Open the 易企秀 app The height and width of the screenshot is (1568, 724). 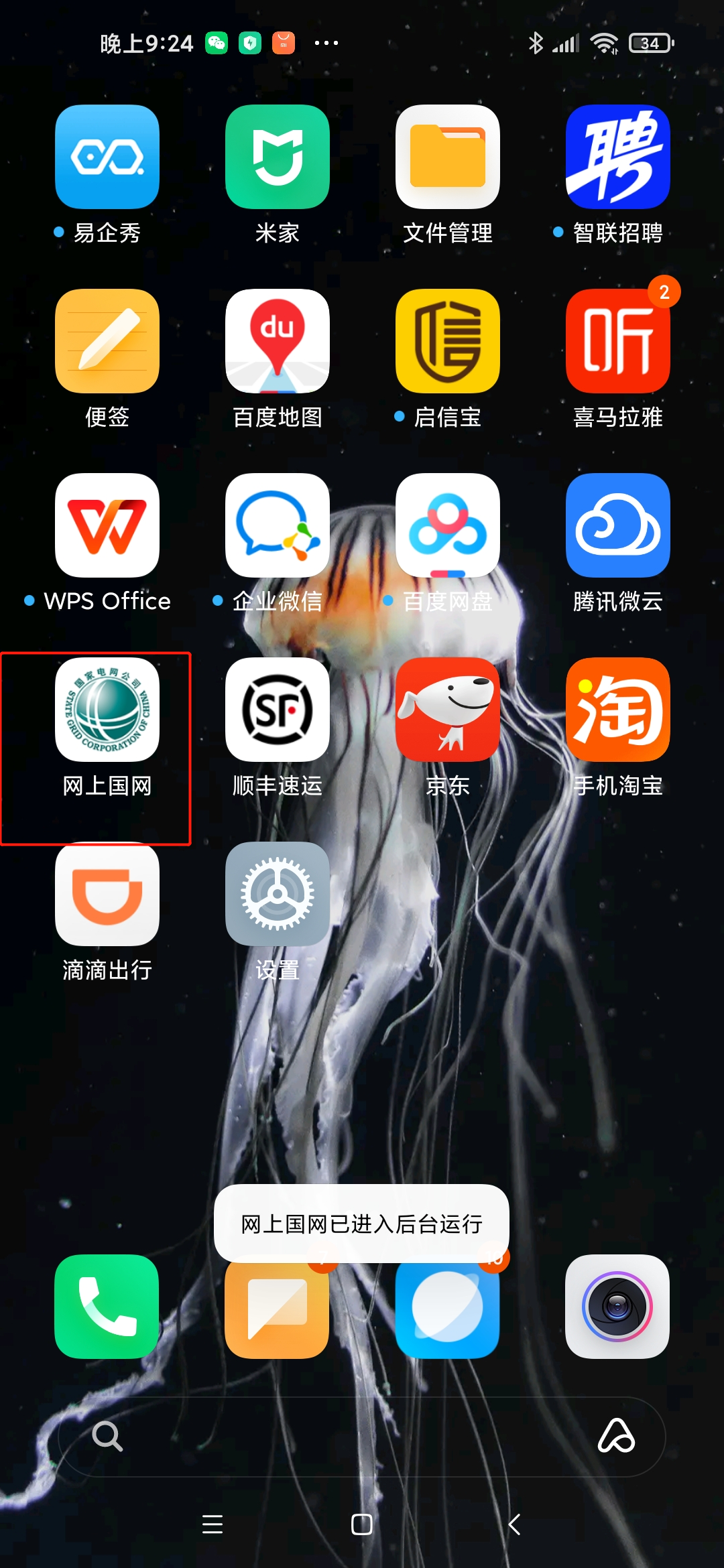pyautogui.click(x=107, y=157)
